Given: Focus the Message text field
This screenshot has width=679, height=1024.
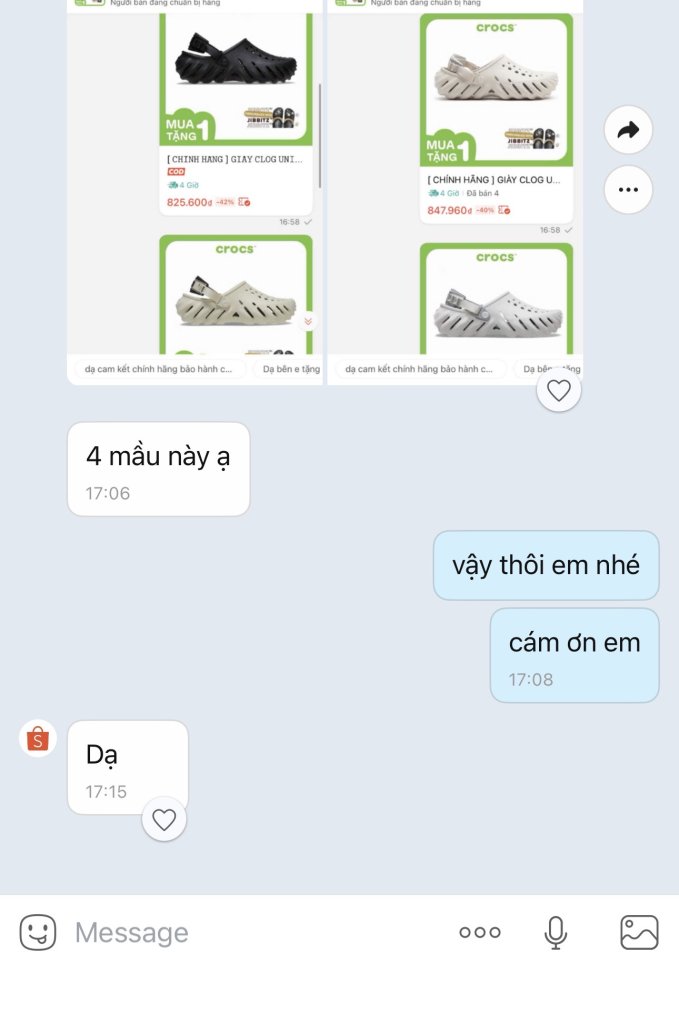Looking at the screenshot, I should pyautogui.click(x=250, y=932).
